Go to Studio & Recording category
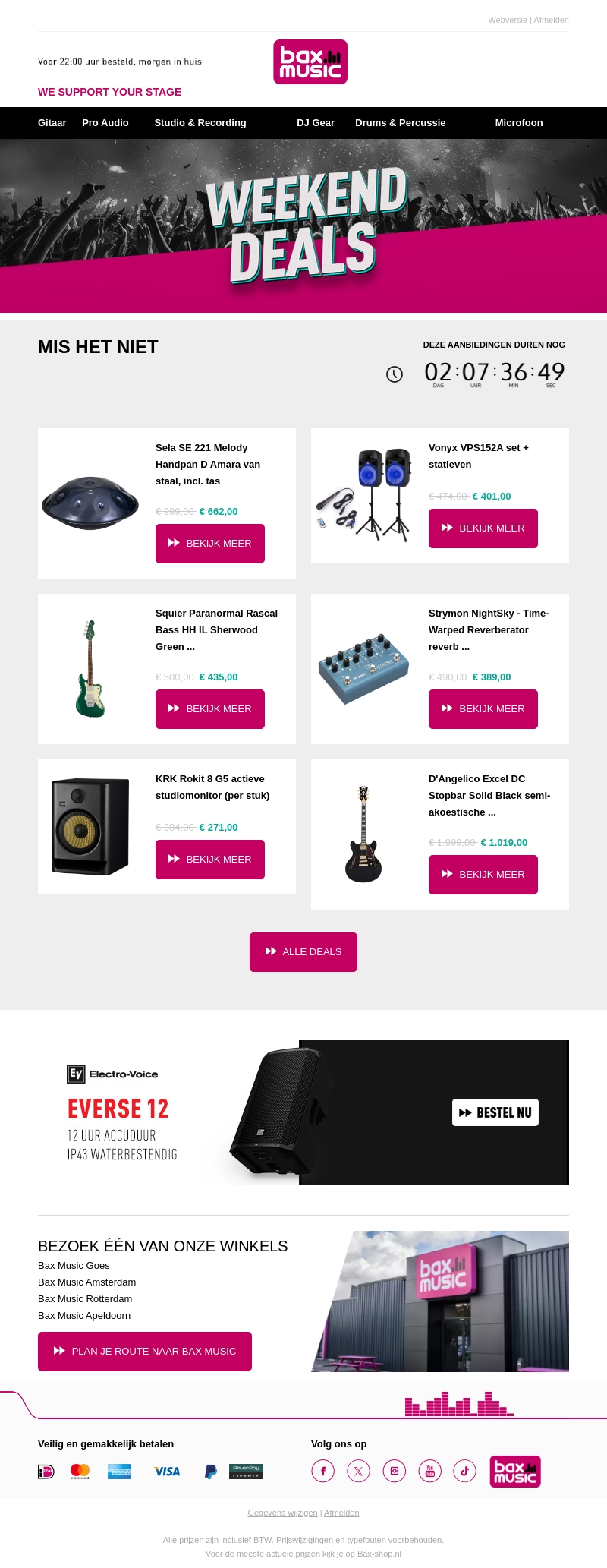The width and height of the screenshot is (607, 1568). (x=200, y=122)
